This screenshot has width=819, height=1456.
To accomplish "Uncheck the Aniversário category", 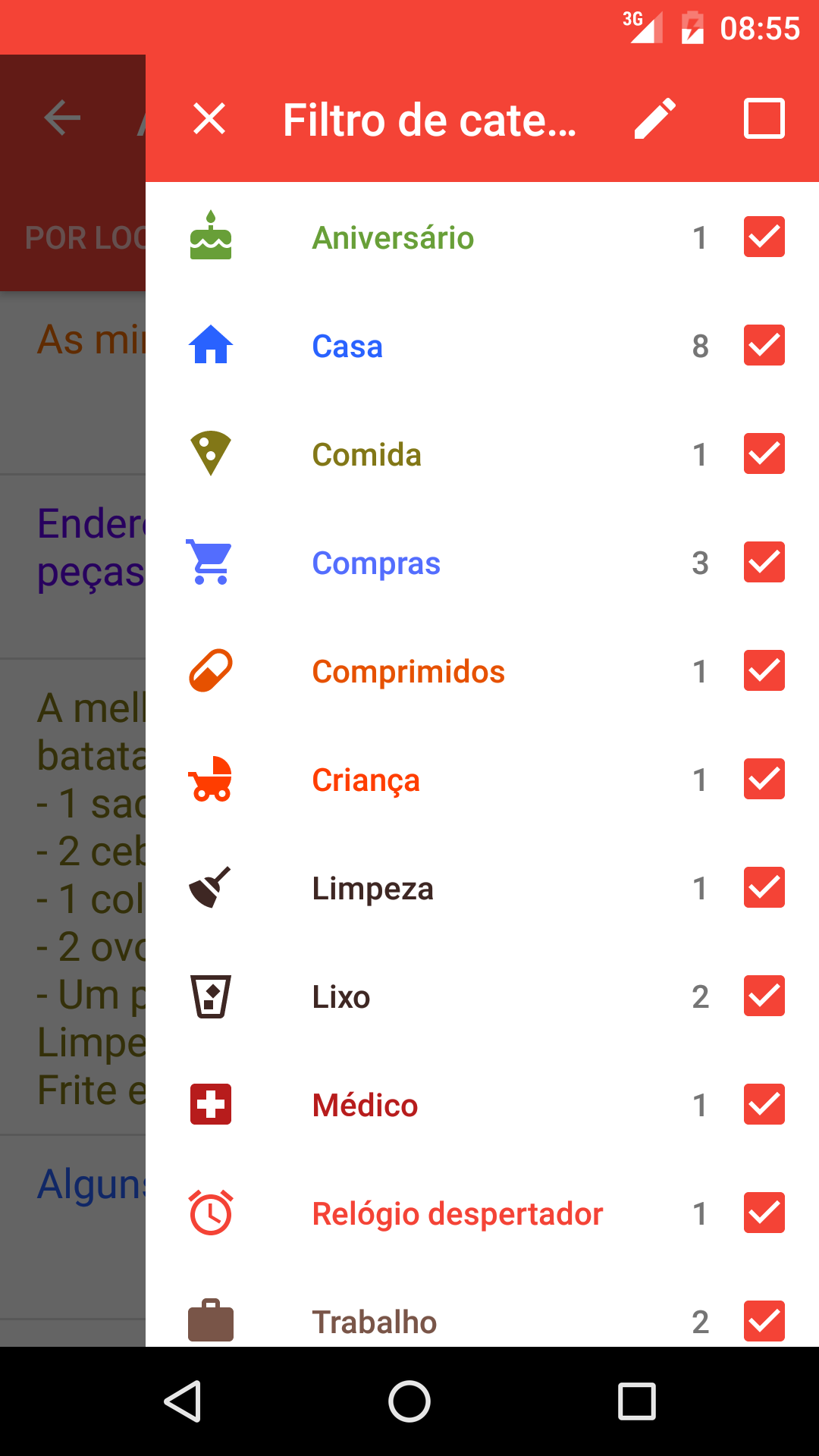I will tap(764, 237).
